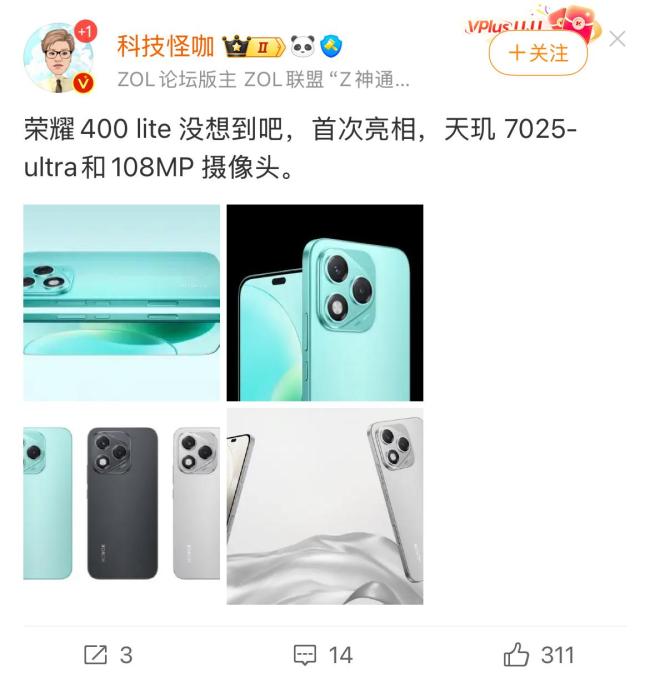Screen dimensions: 650x677
Task: Dismiss this post with the X
Action: pyautogui.click(x=618, y=39)
